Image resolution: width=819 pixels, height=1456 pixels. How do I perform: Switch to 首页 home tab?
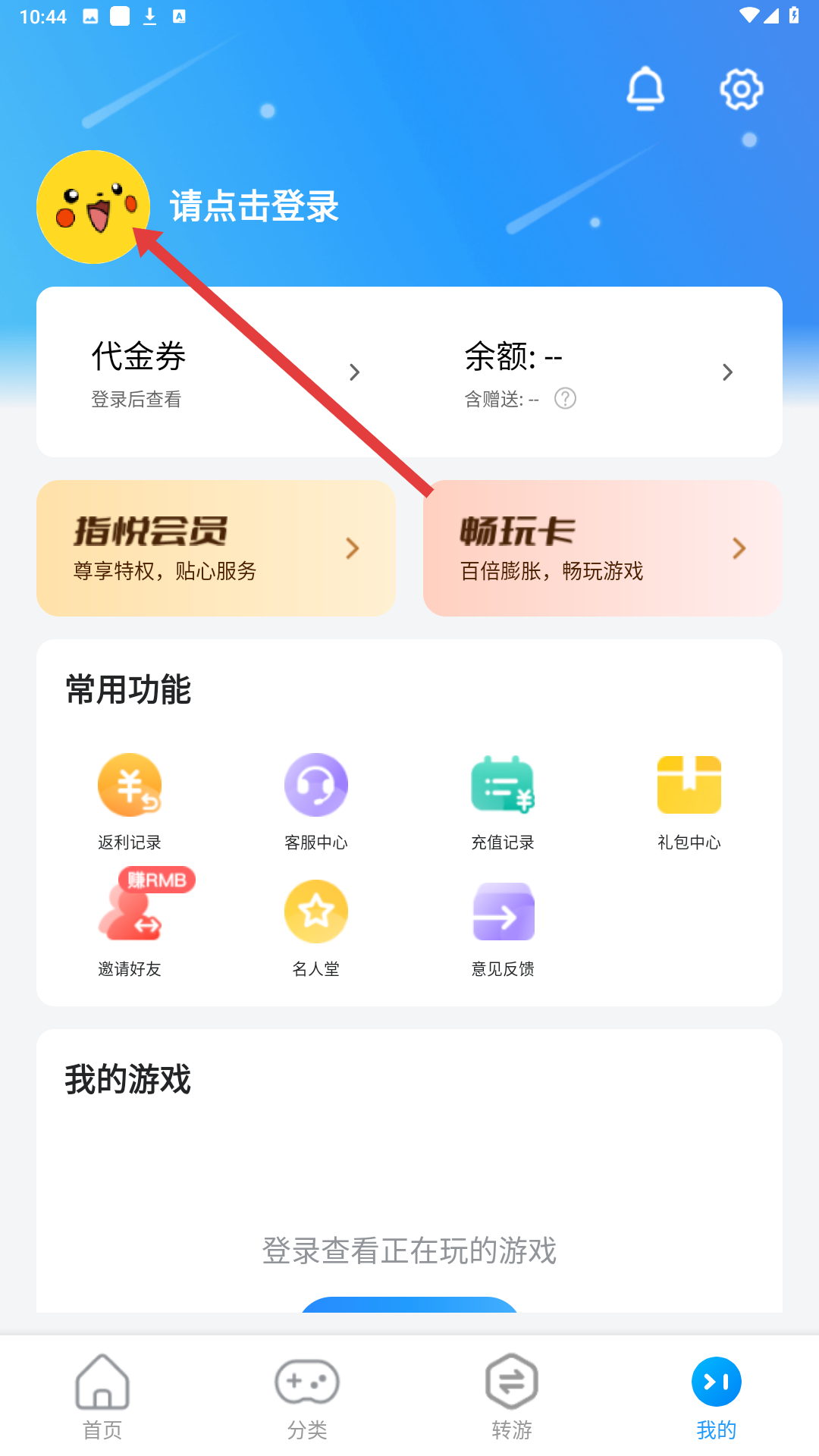click(102, 1397)
